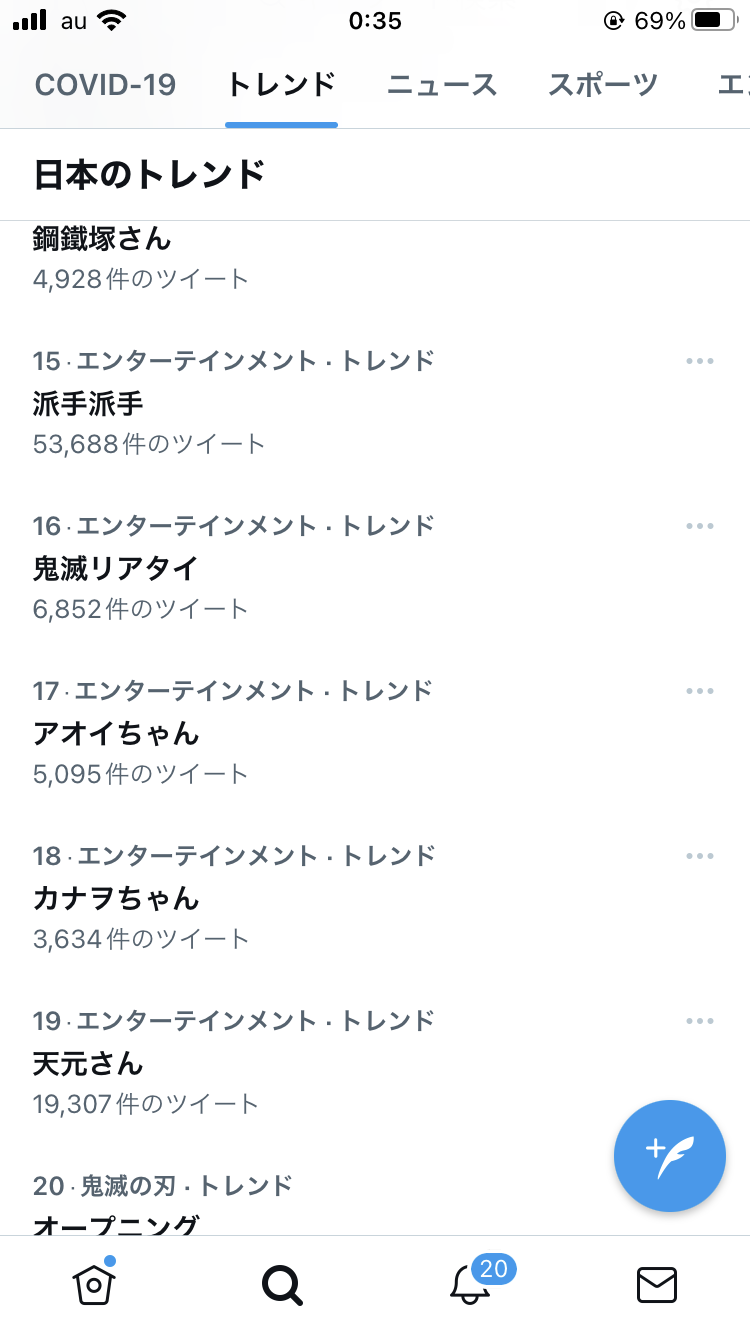View tweets about 天元さん
The height and width of the screenshot is (1334, 750).
pos(375,1063)
